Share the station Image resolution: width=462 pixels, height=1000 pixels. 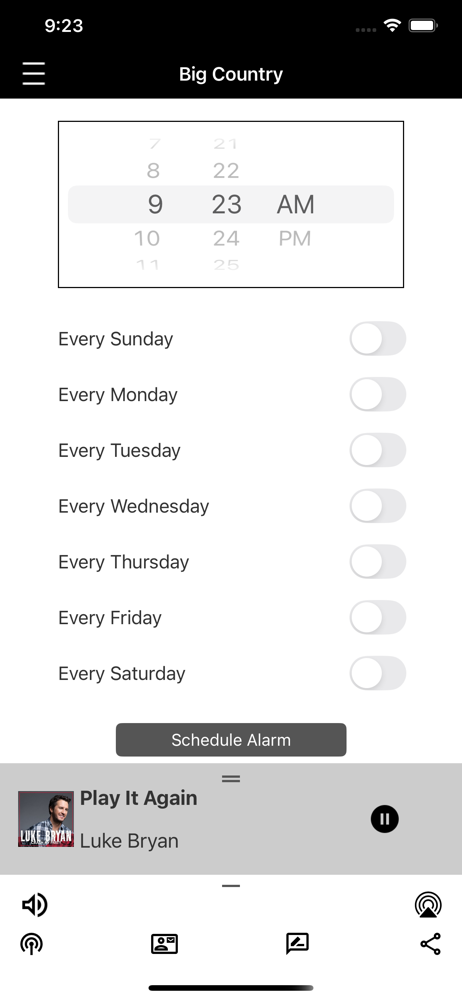431,944
